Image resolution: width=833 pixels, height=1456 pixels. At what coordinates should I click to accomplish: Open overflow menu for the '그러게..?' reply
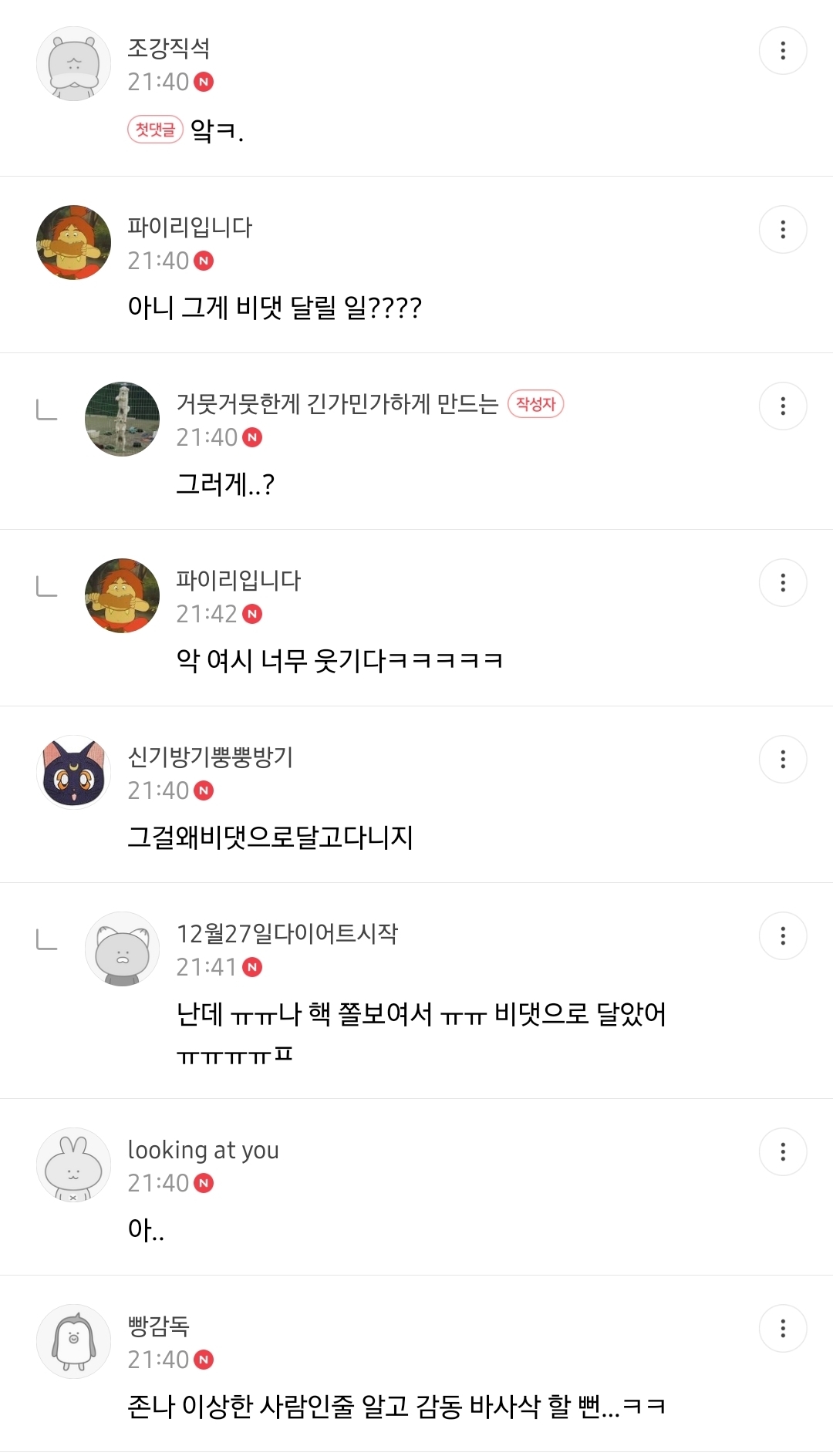coord(783,406)
